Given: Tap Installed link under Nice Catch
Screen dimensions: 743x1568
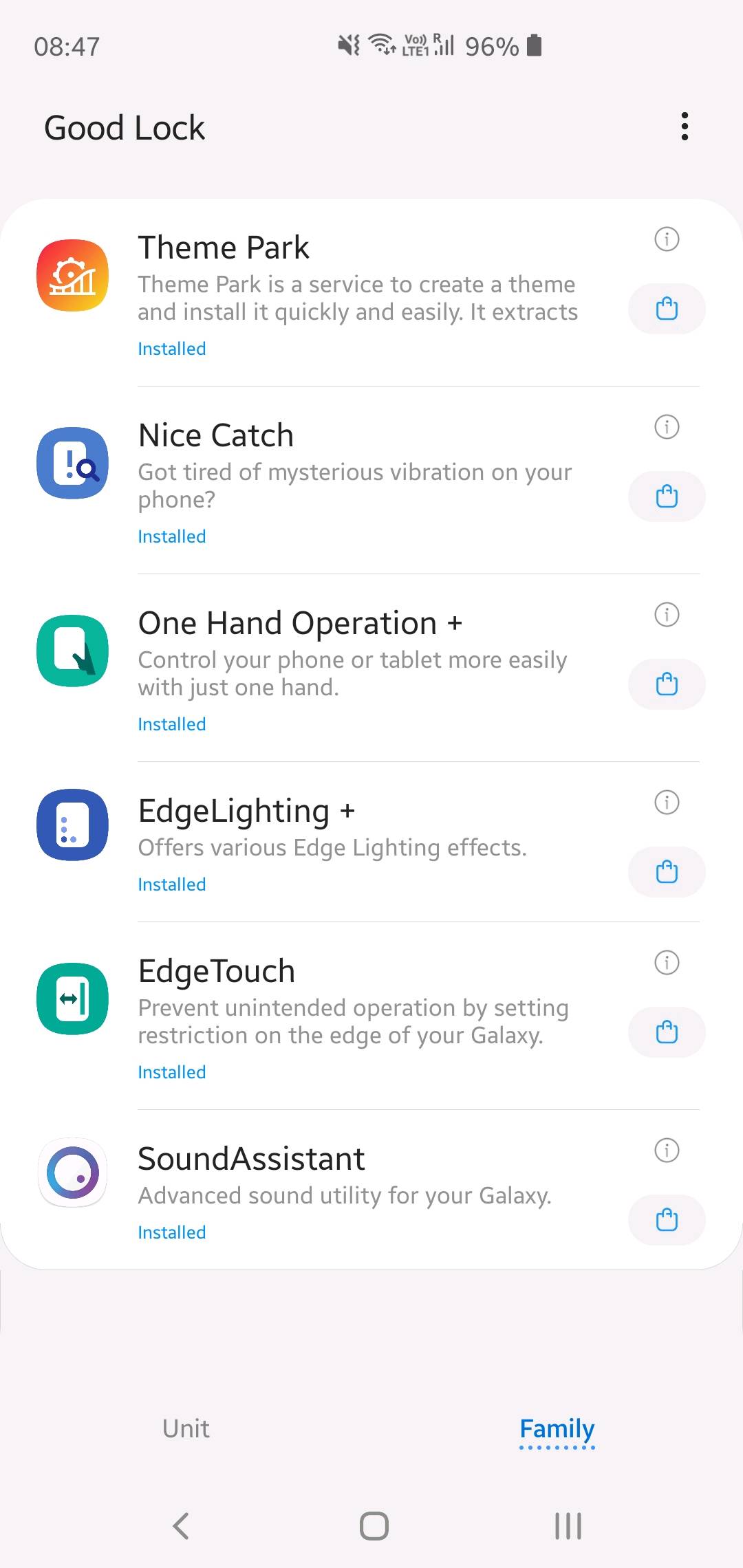Looking at the screenshot, I should click(171, 536).
